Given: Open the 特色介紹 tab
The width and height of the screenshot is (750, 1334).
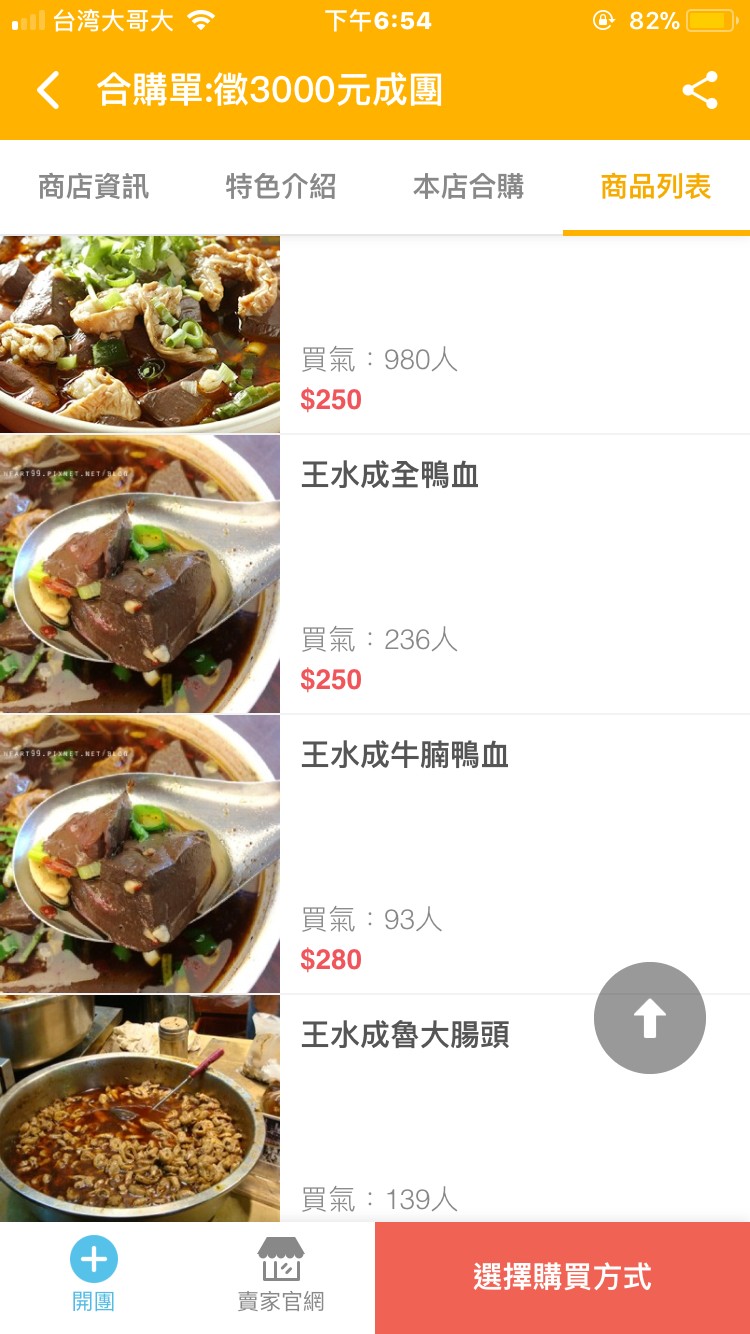Looking at the screenshot, I should pos(281,187).
